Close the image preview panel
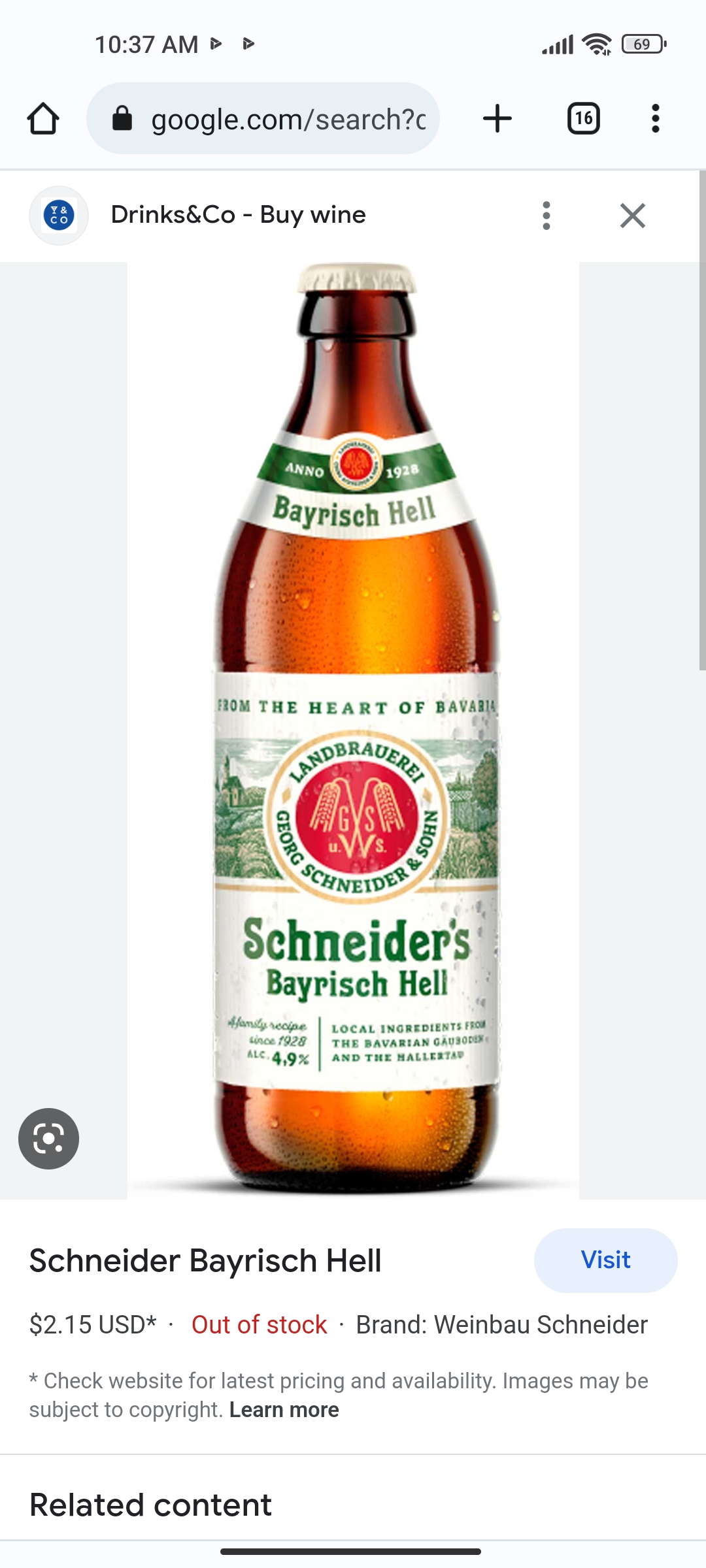This screenshot has height=1568, width=706. click(x=632, y=216)
